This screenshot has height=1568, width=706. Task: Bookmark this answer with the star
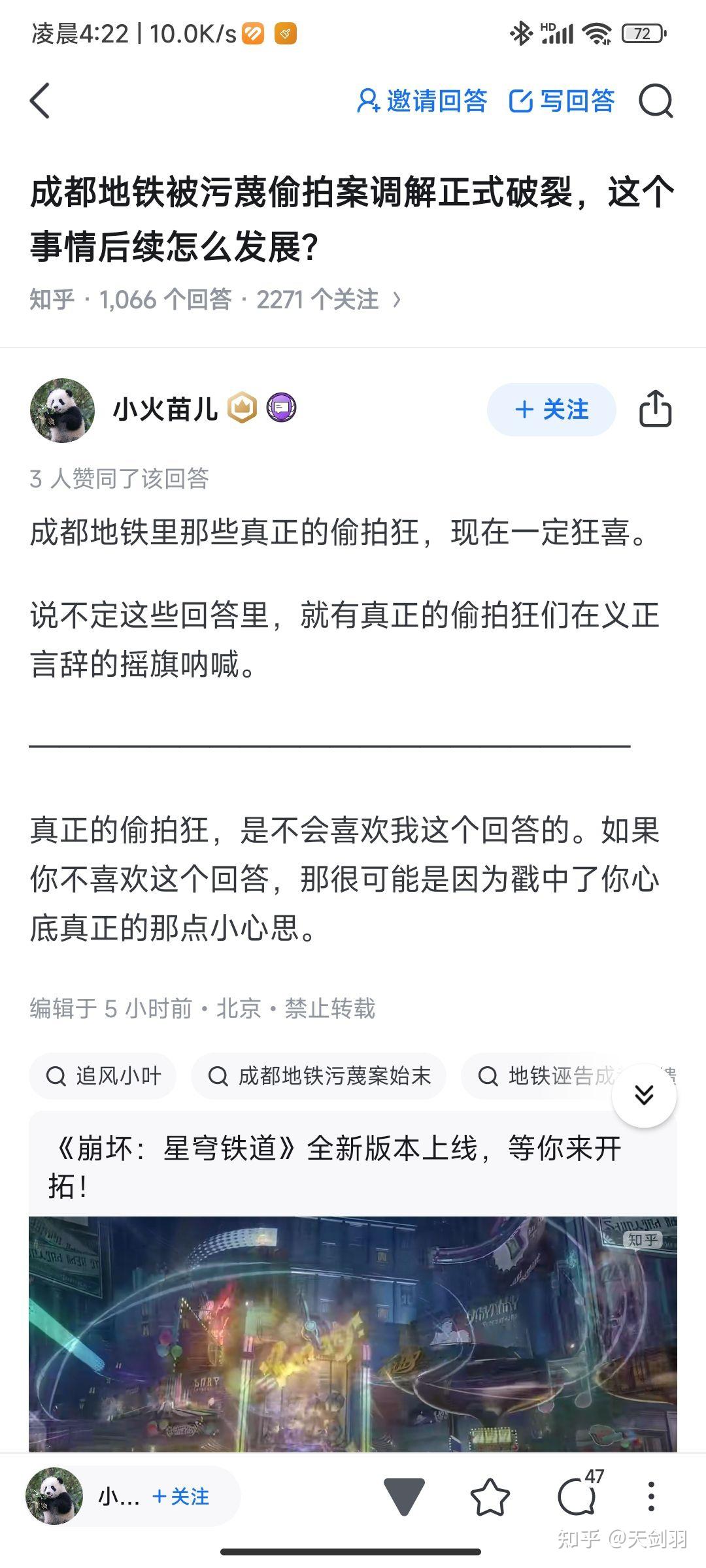tap(490, 1497)
